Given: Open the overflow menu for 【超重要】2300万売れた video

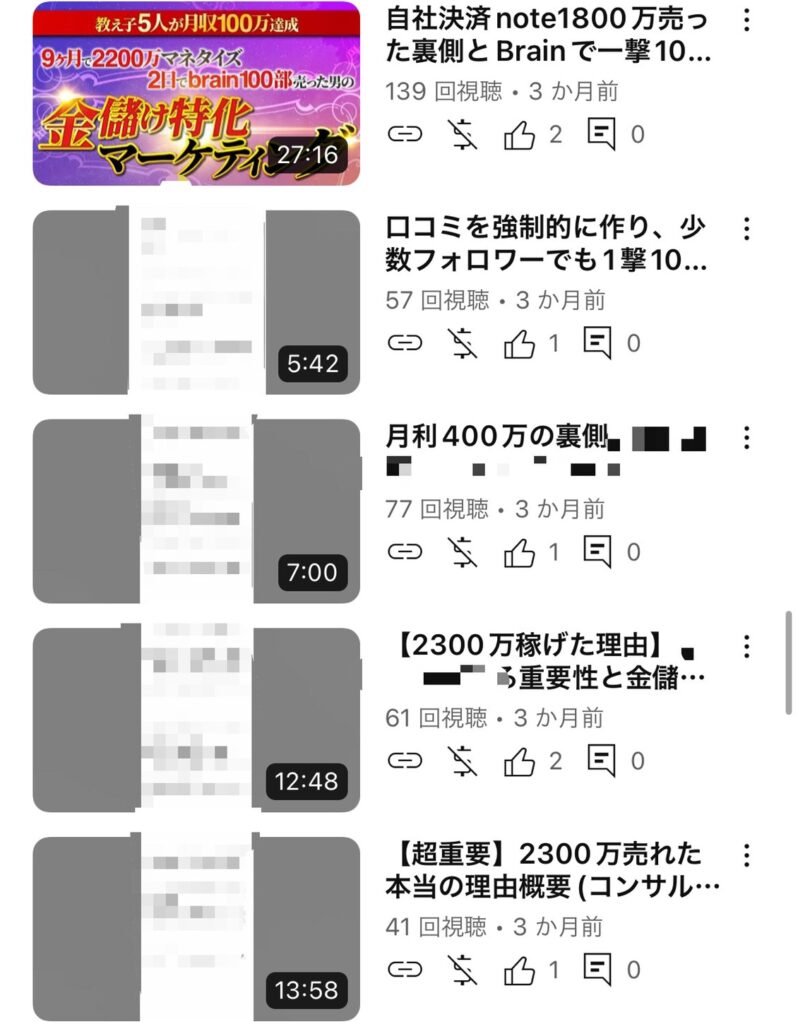Looking at the screenshot, I should click(x=746, y=855).
